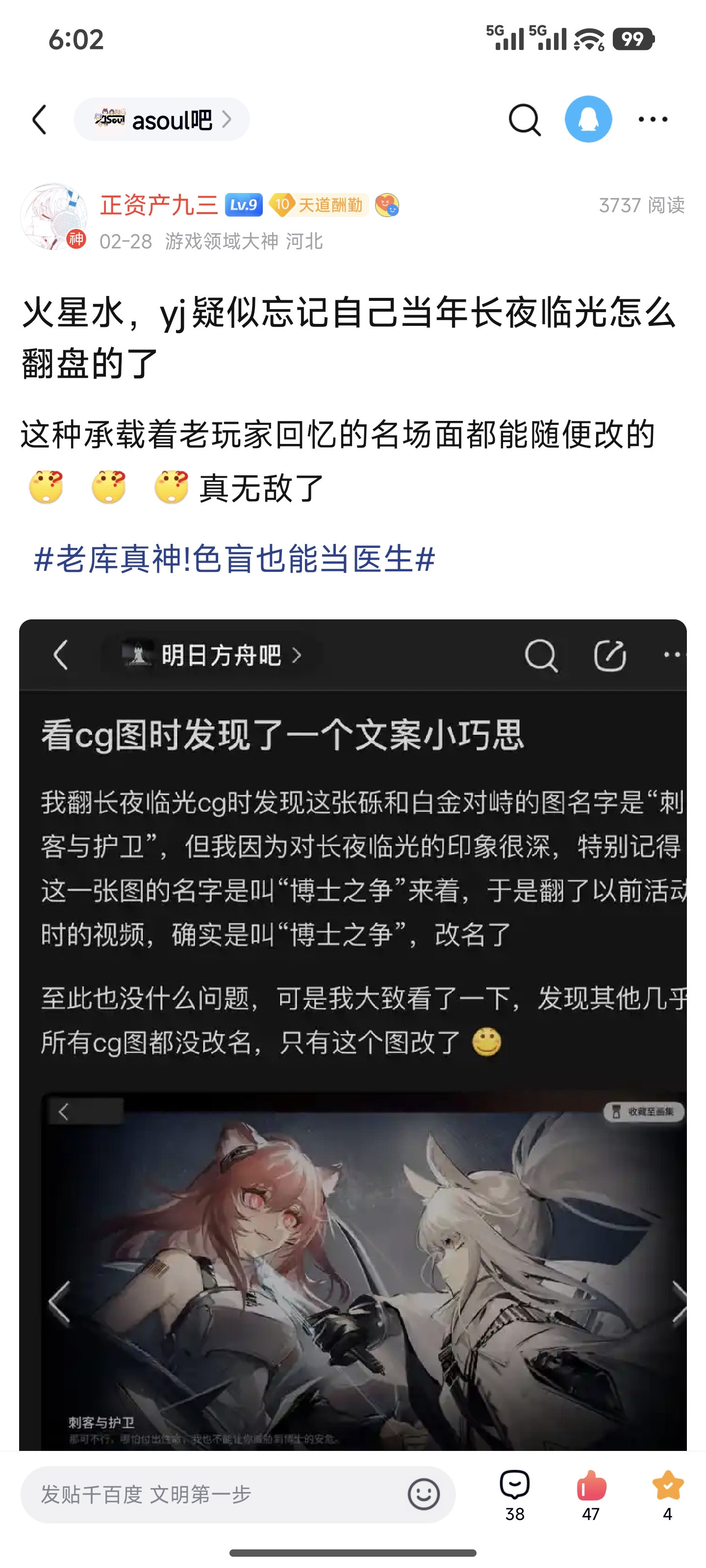Open the emoji picker smiley
706x1568 pixels.
(424, 1494)
